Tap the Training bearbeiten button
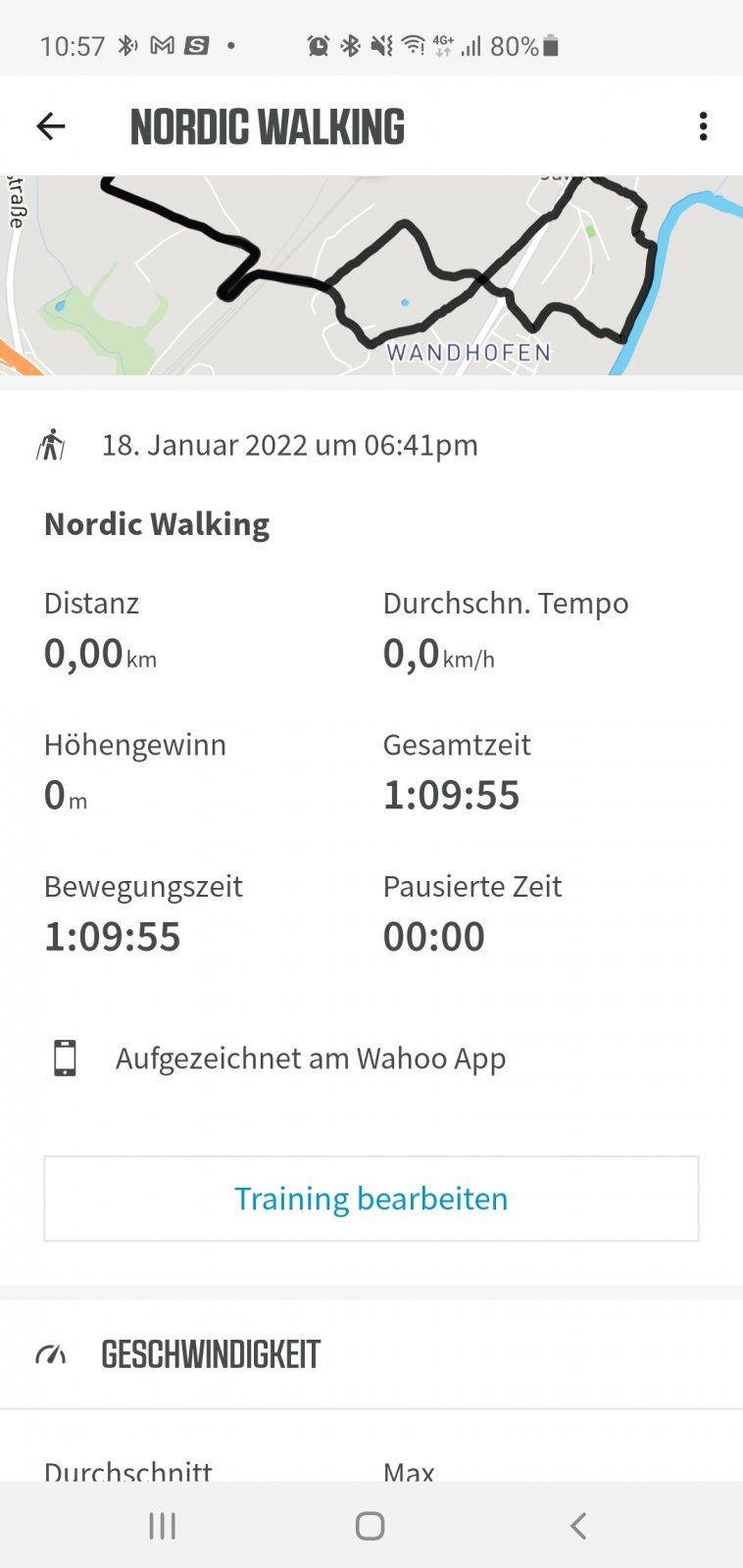Image resolution: width=743 pixels, height=1568 pixels. (371, 1199)
